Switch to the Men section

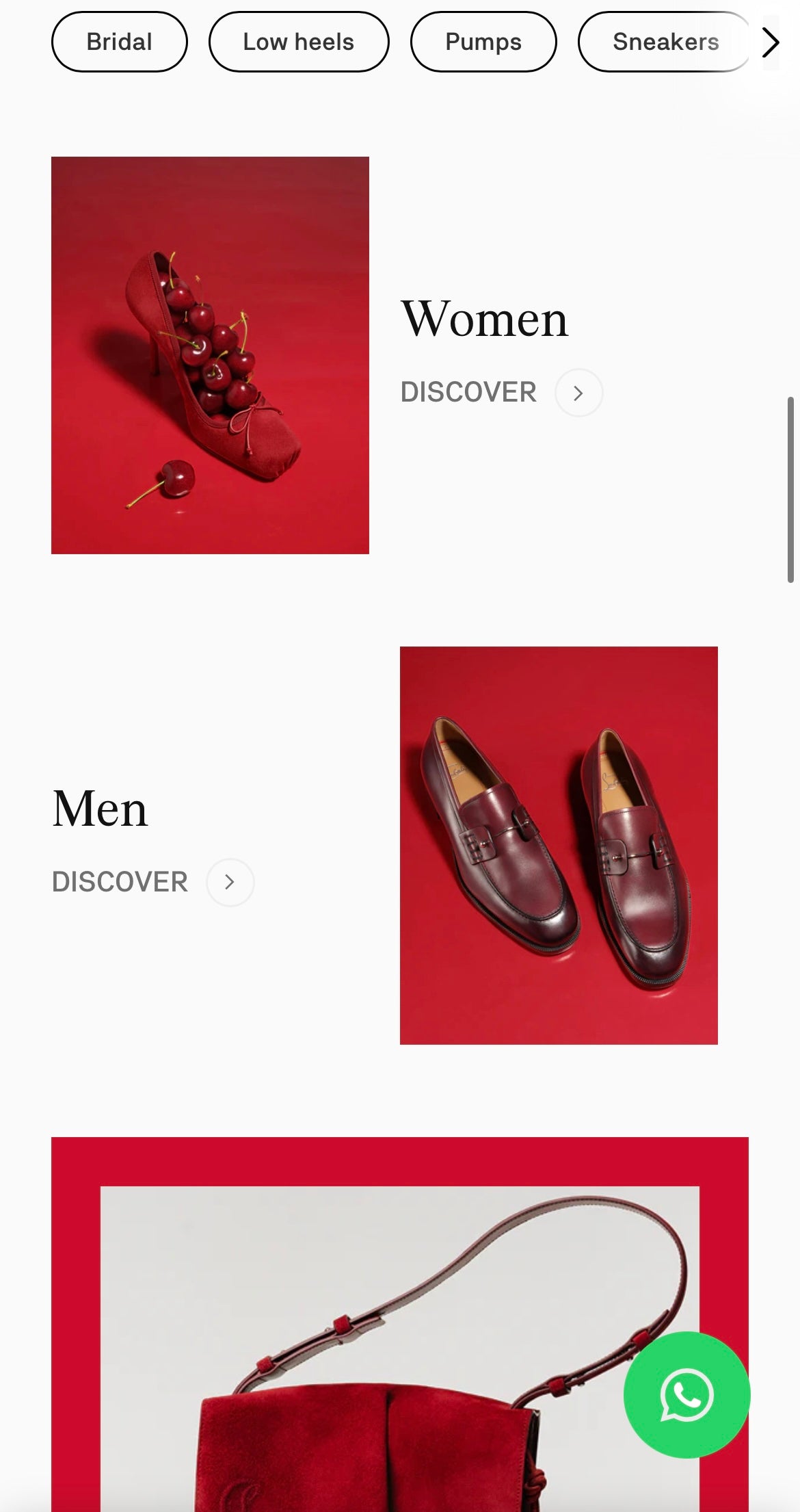[99, 807]
